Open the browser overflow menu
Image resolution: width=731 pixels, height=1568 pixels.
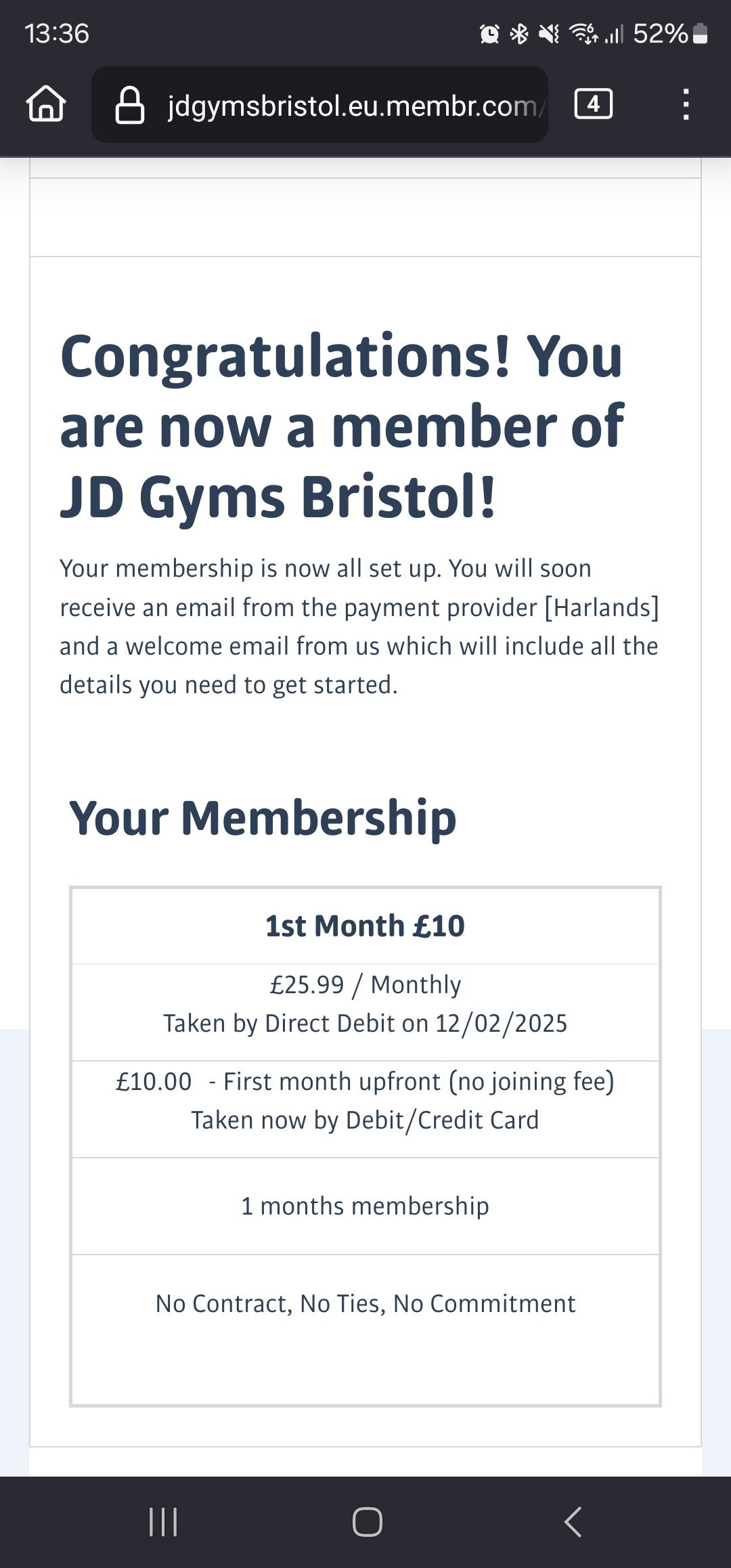coord(686,105)
